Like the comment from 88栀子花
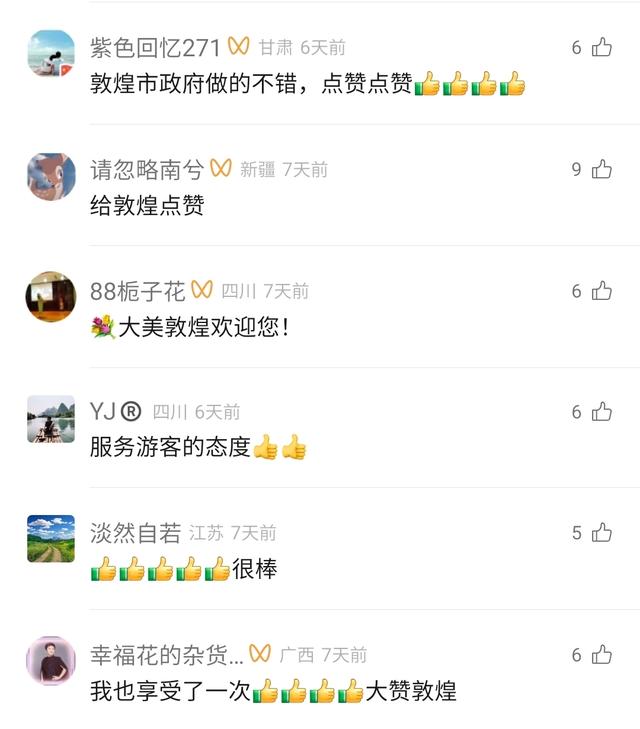Image resolution: width=640 pixels, height=729 pixels. [601, 291]
